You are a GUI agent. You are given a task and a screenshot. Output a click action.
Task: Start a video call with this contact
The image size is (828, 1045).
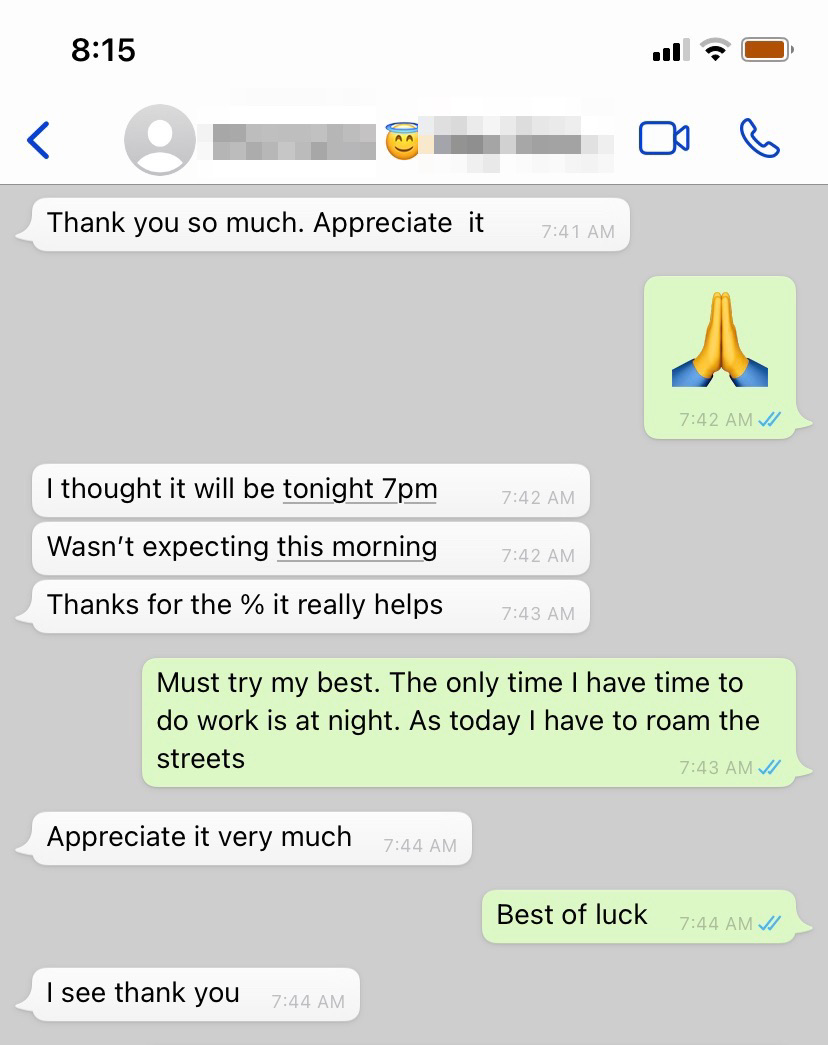(664, 139)
